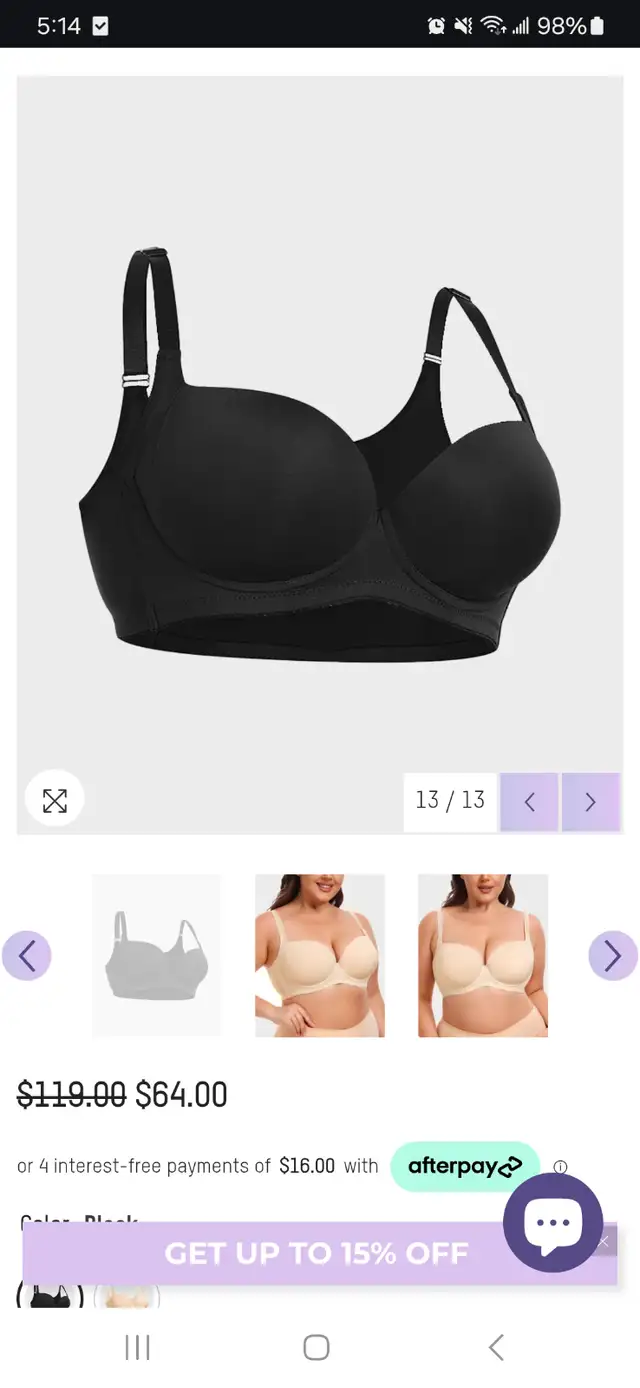Choose the beige color swatch
This screenshot has height=1388, width=640.
(x=127, y=1297)
